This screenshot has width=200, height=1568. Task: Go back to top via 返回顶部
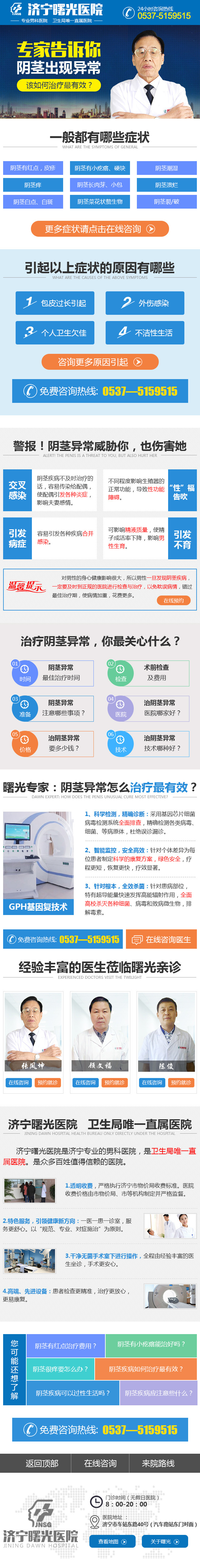42,1463
